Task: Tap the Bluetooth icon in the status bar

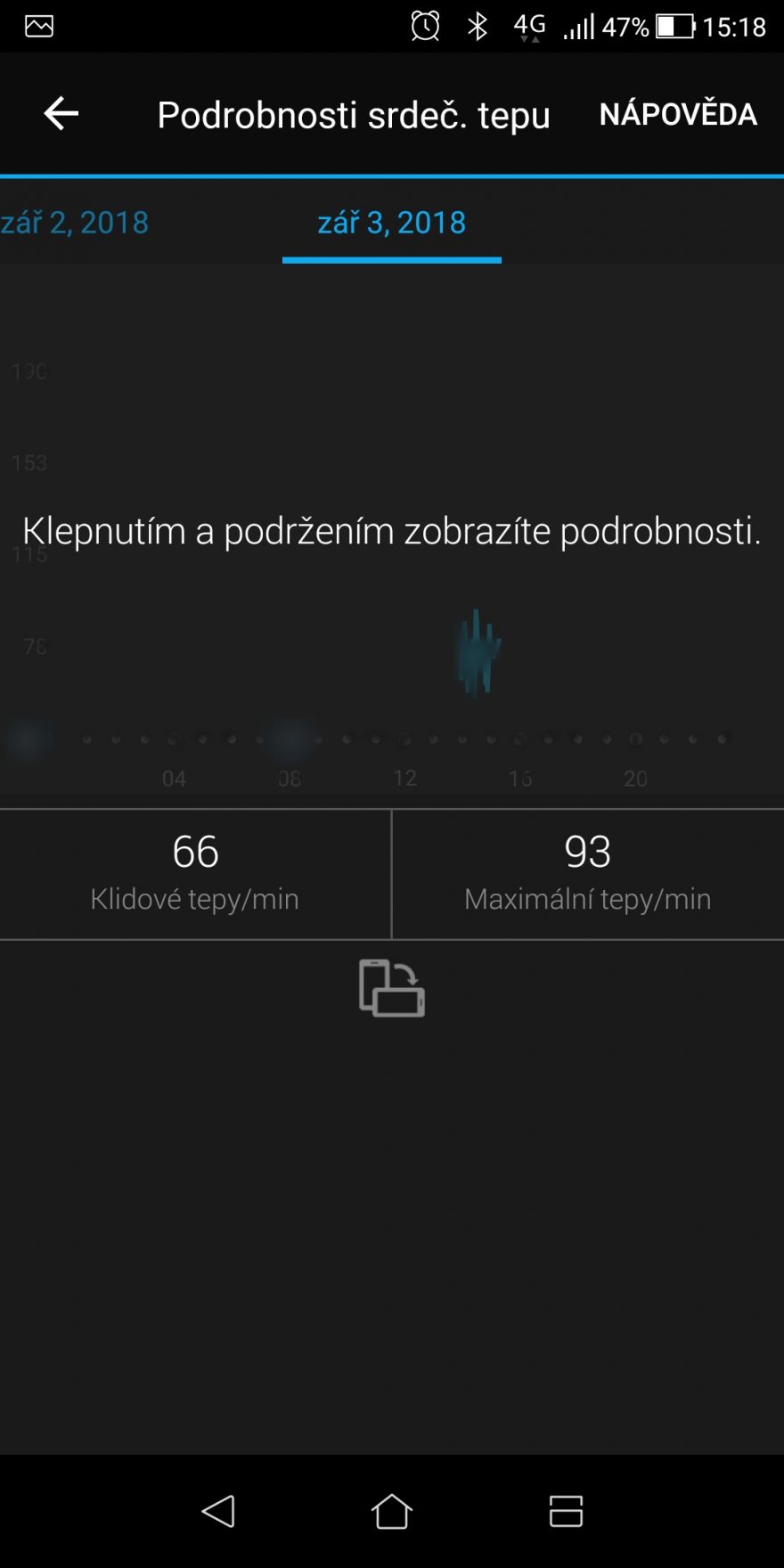Action: (478, 25)
